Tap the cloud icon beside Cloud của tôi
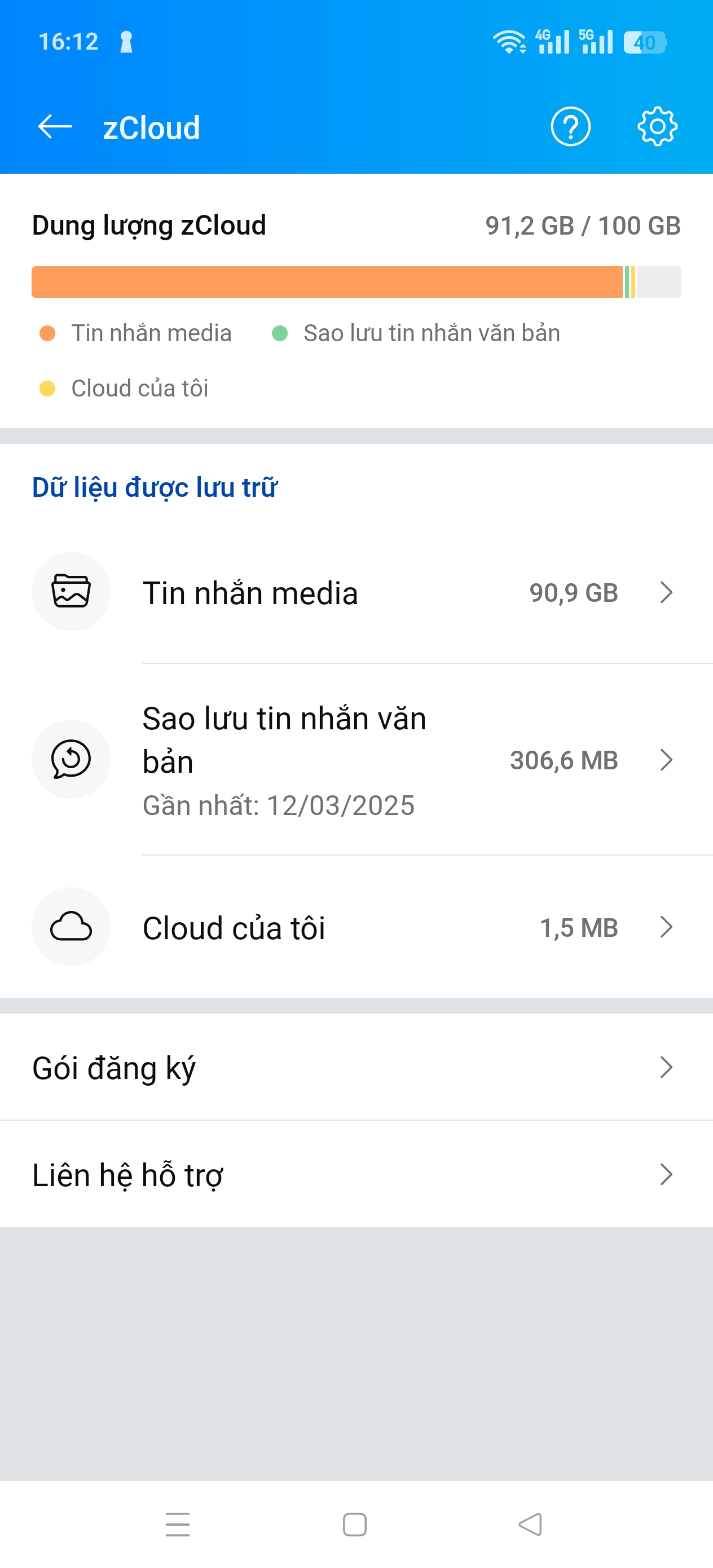Screen dimensions: 713x1568 (x=71, y=927)
